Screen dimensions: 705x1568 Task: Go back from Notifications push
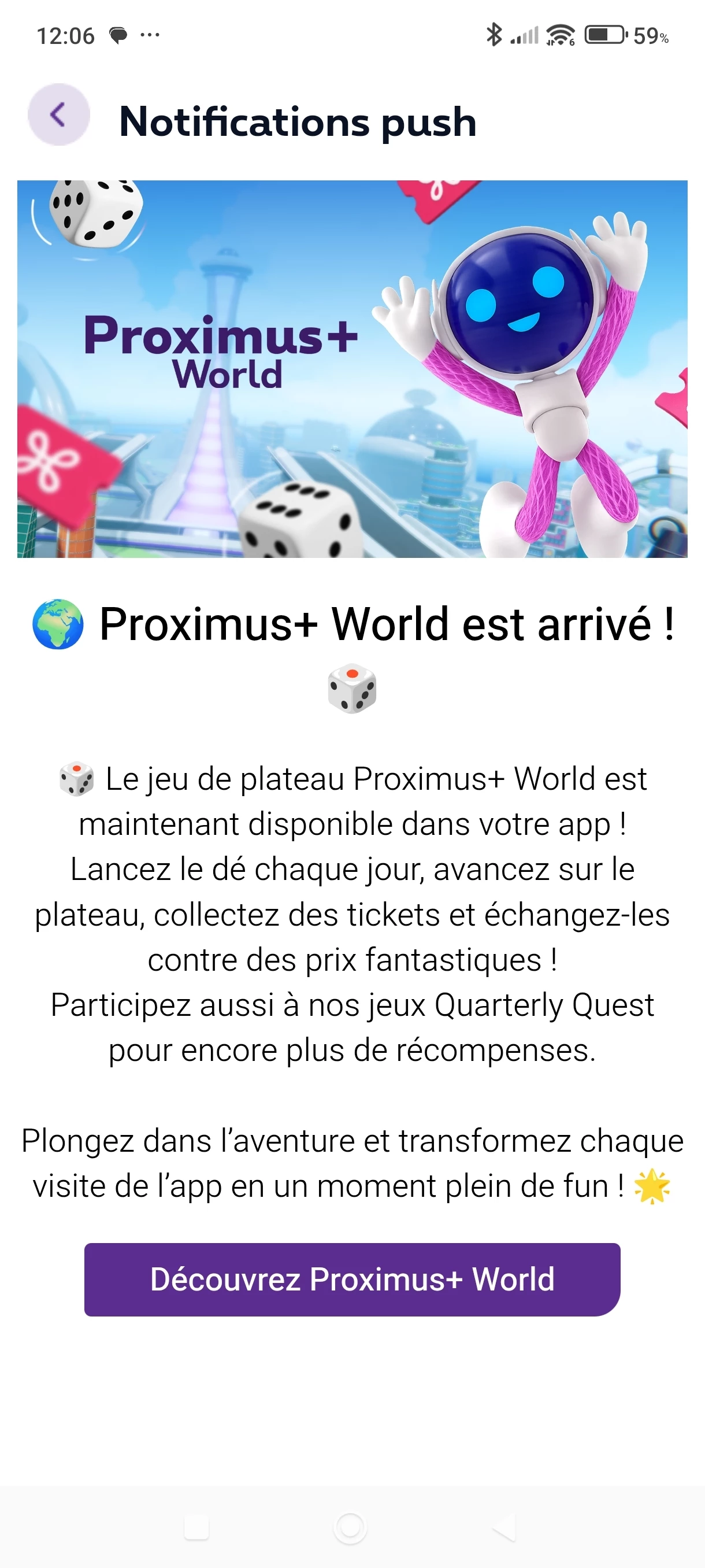(x=58, y=114)
